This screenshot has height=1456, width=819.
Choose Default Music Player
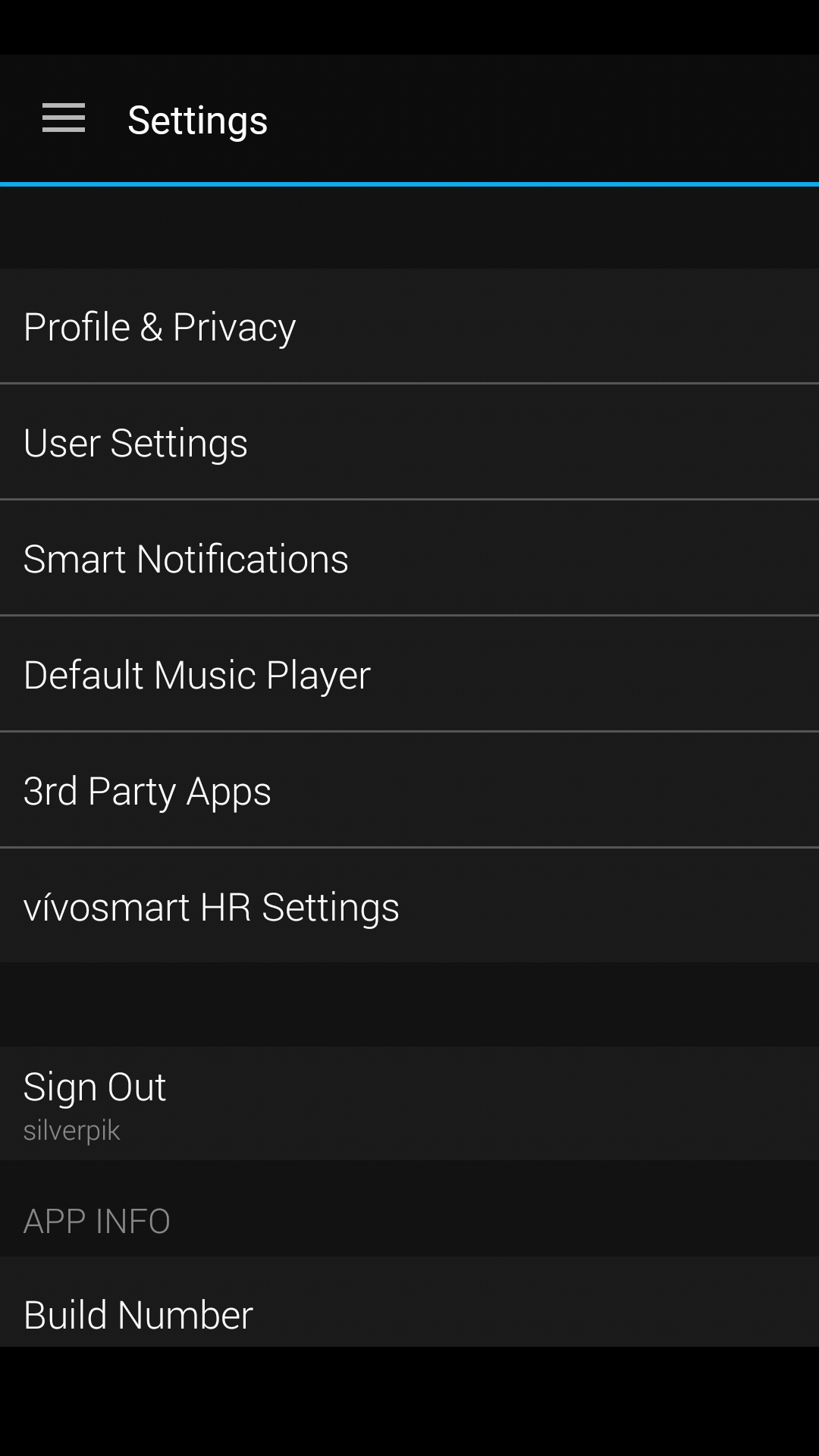click(409, 674)
